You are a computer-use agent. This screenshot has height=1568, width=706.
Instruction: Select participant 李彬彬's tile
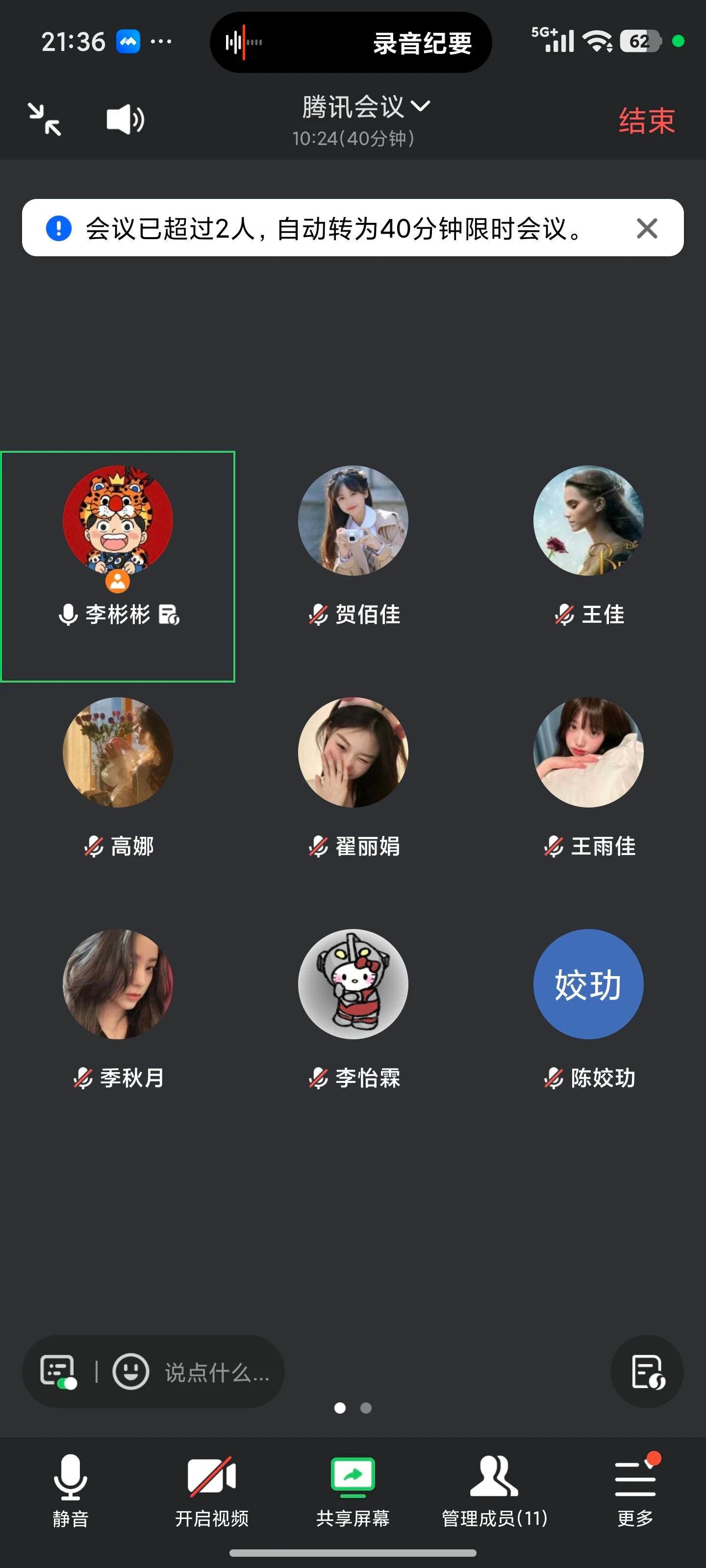[x=118, y=566]
